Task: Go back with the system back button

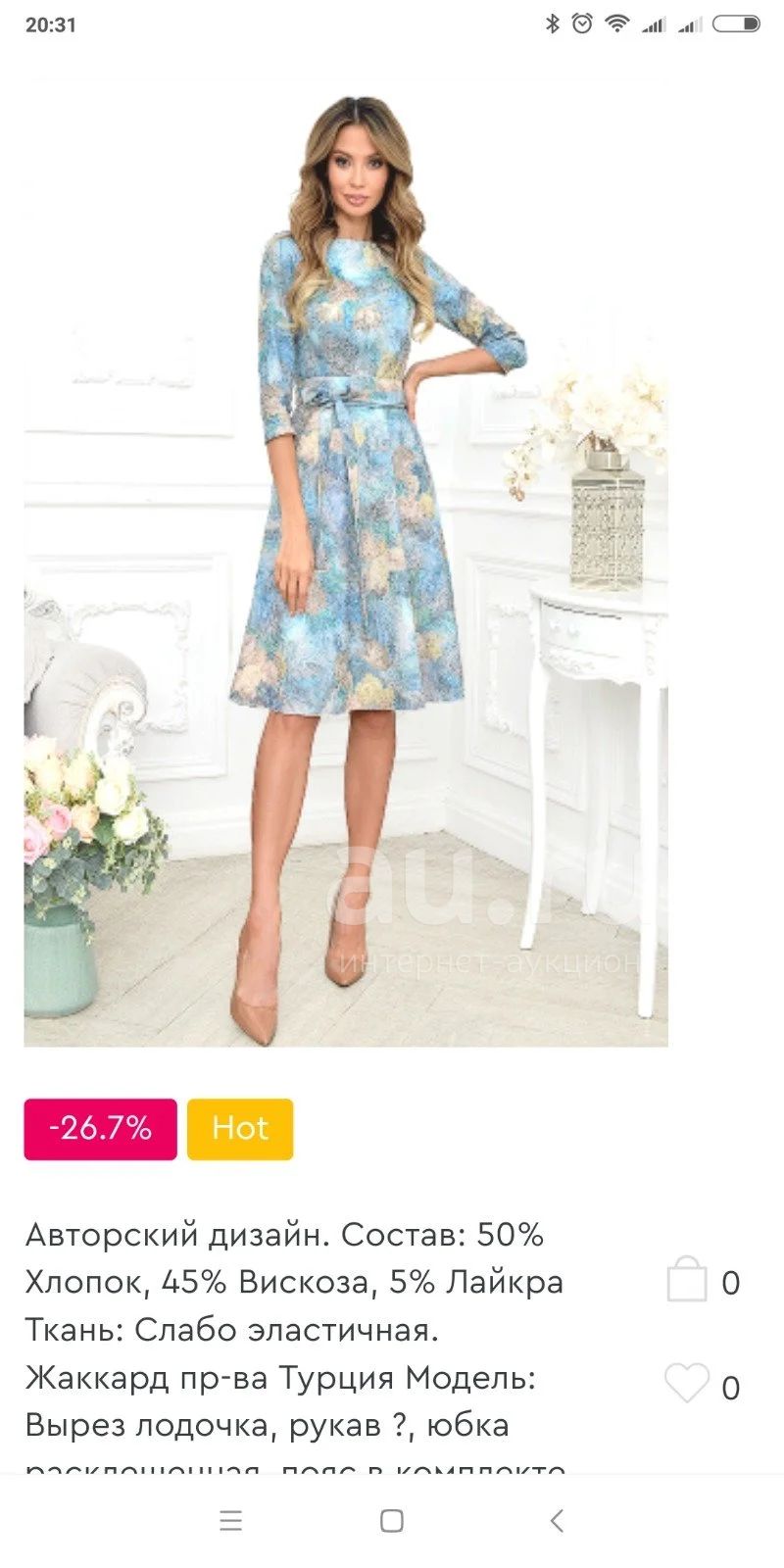Action: 557,1521
